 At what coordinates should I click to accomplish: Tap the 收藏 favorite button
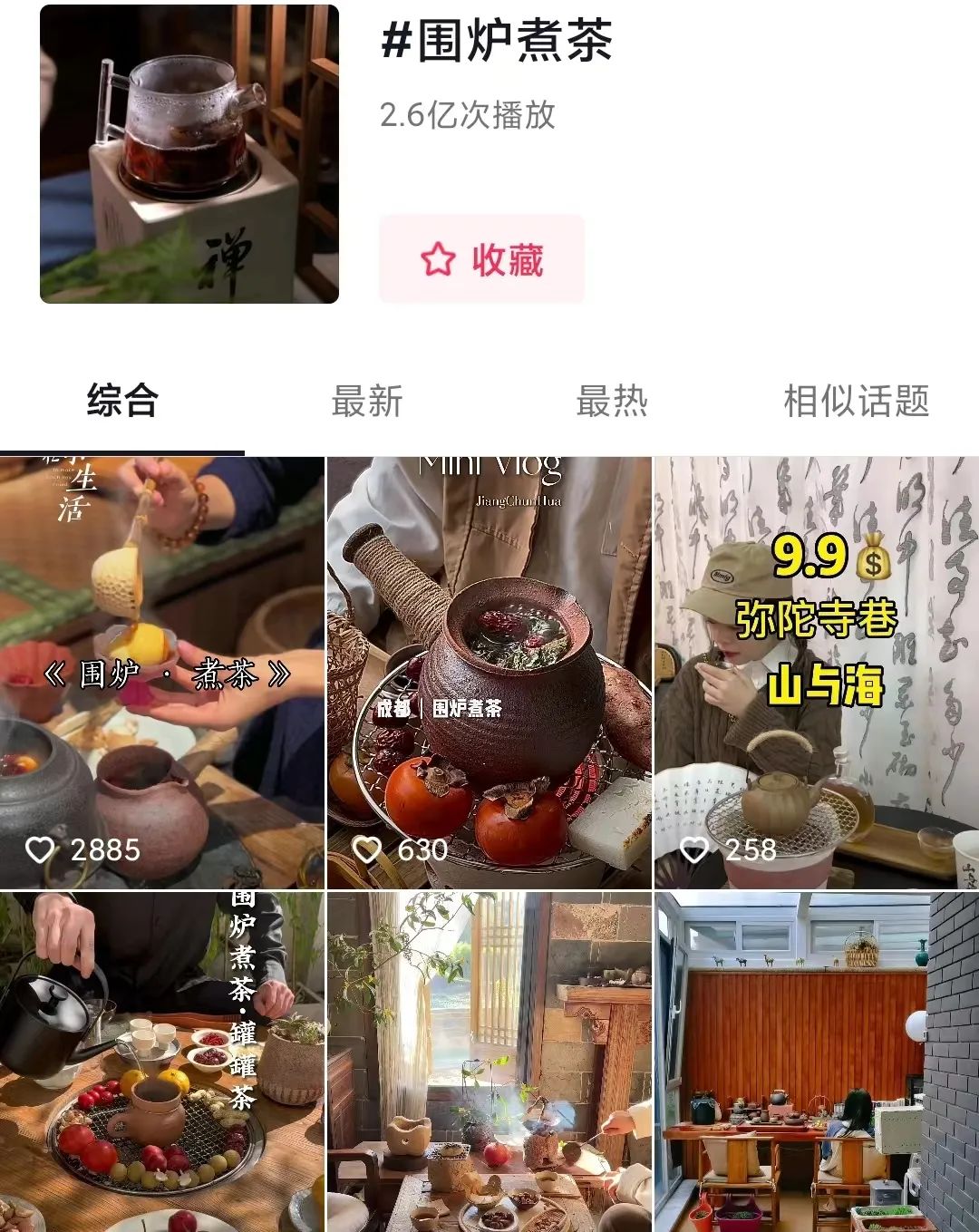tap(481, 259)
